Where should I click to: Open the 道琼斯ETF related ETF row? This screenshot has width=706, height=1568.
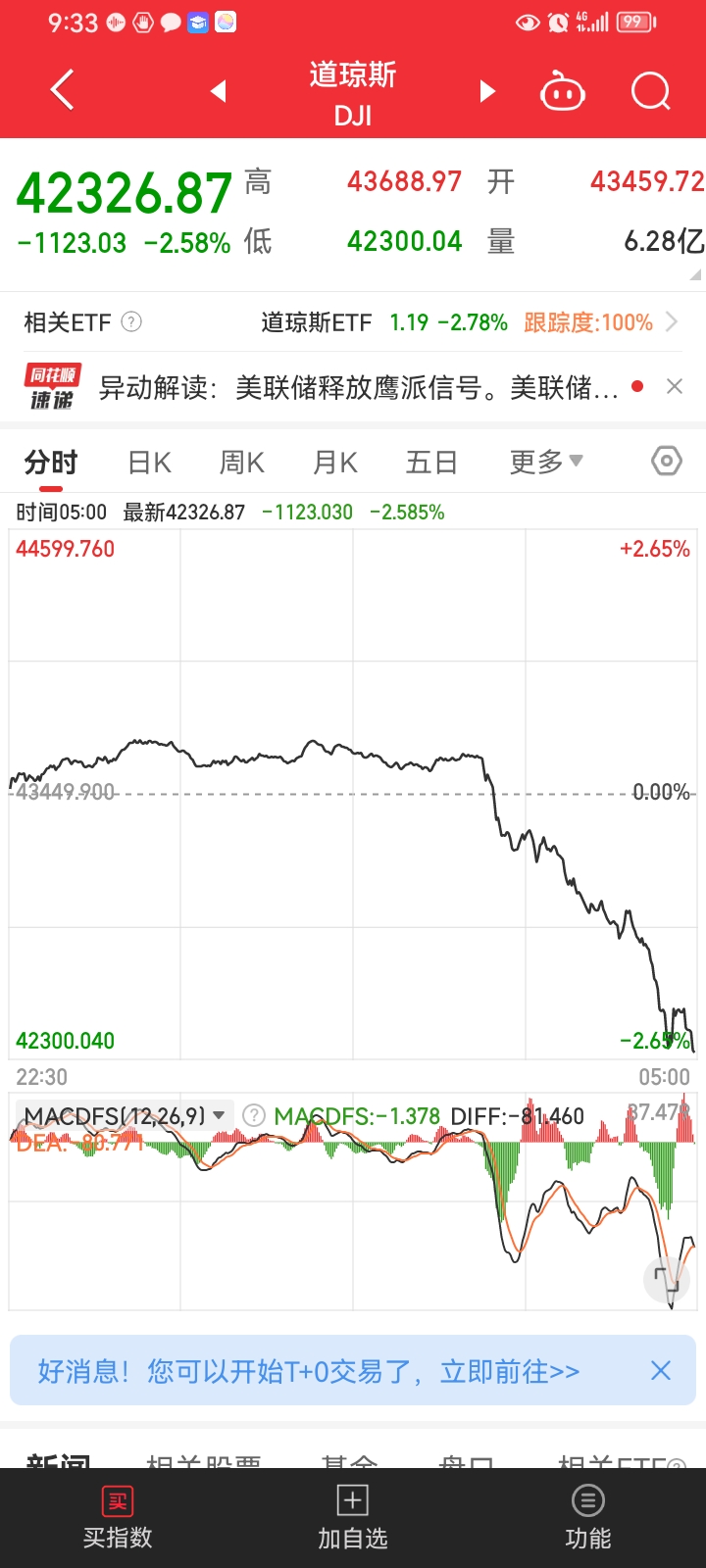point(461,322)
